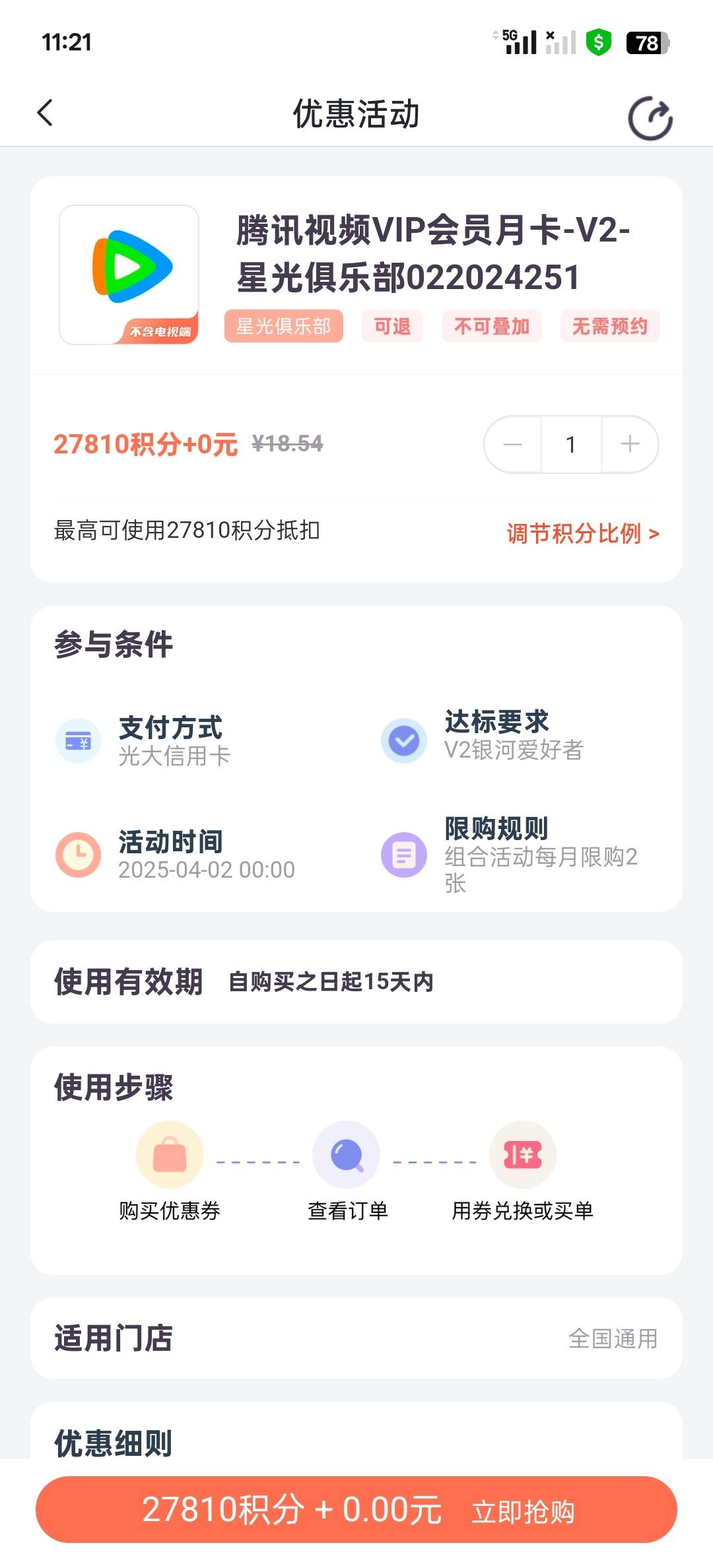Image resolution: width=713 pixels, height=1568 pixels.
Task: Increase quantity with the plus button
Action: tap(630, 444)
